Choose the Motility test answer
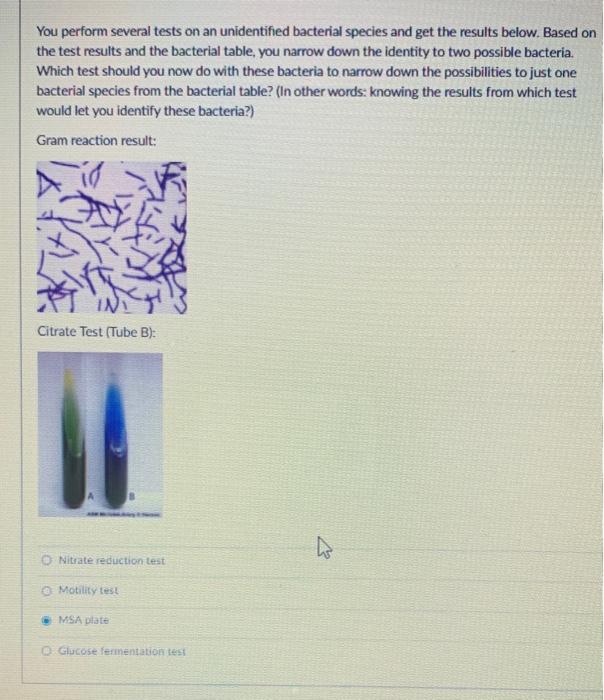Screen dimensions: 604x700 click(x=45, y=591)
